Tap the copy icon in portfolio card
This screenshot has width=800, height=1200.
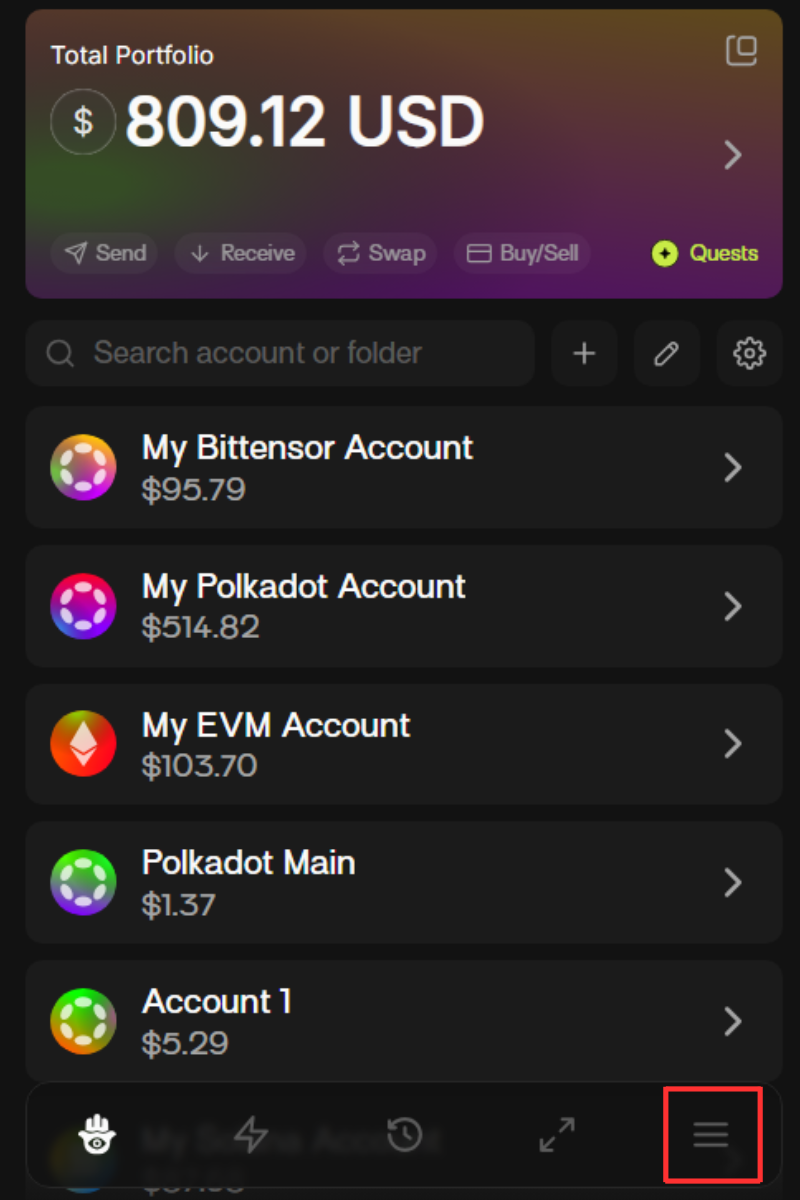point(741,51)
